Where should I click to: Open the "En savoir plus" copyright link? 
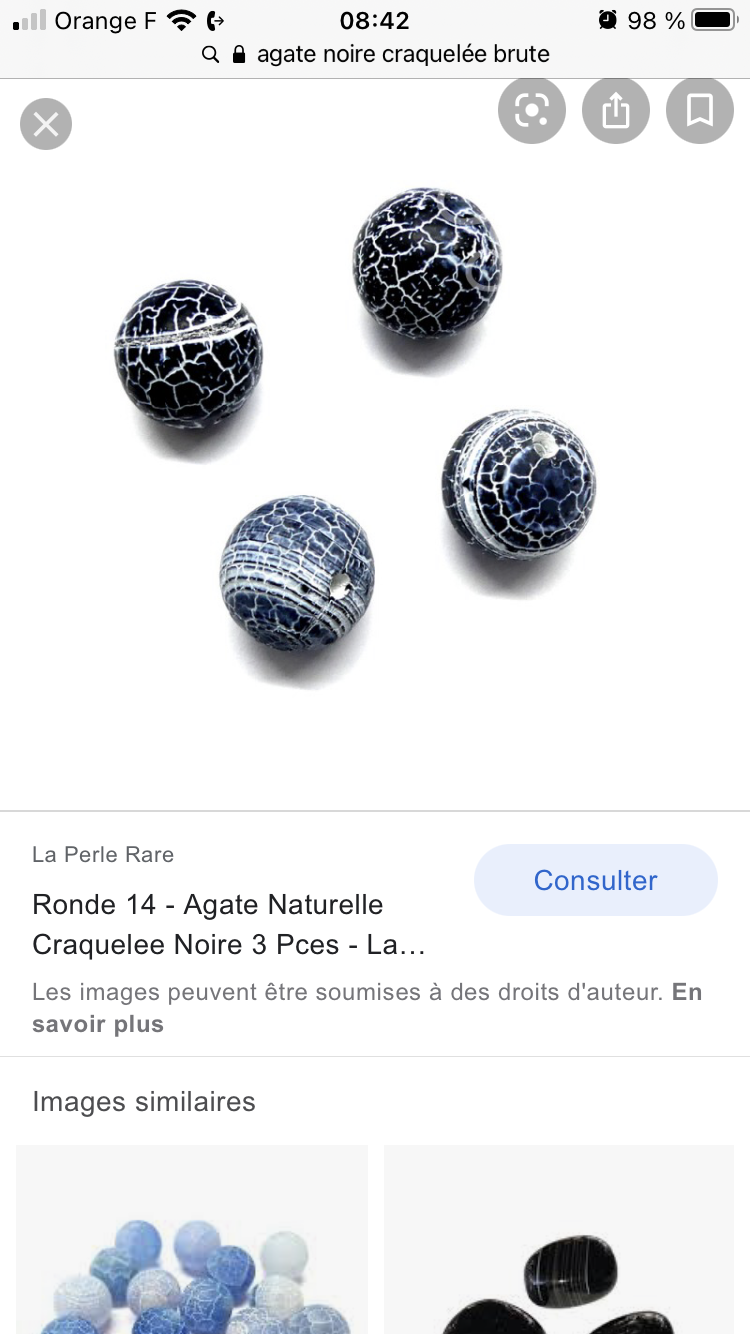click(x=98, y=1024)
